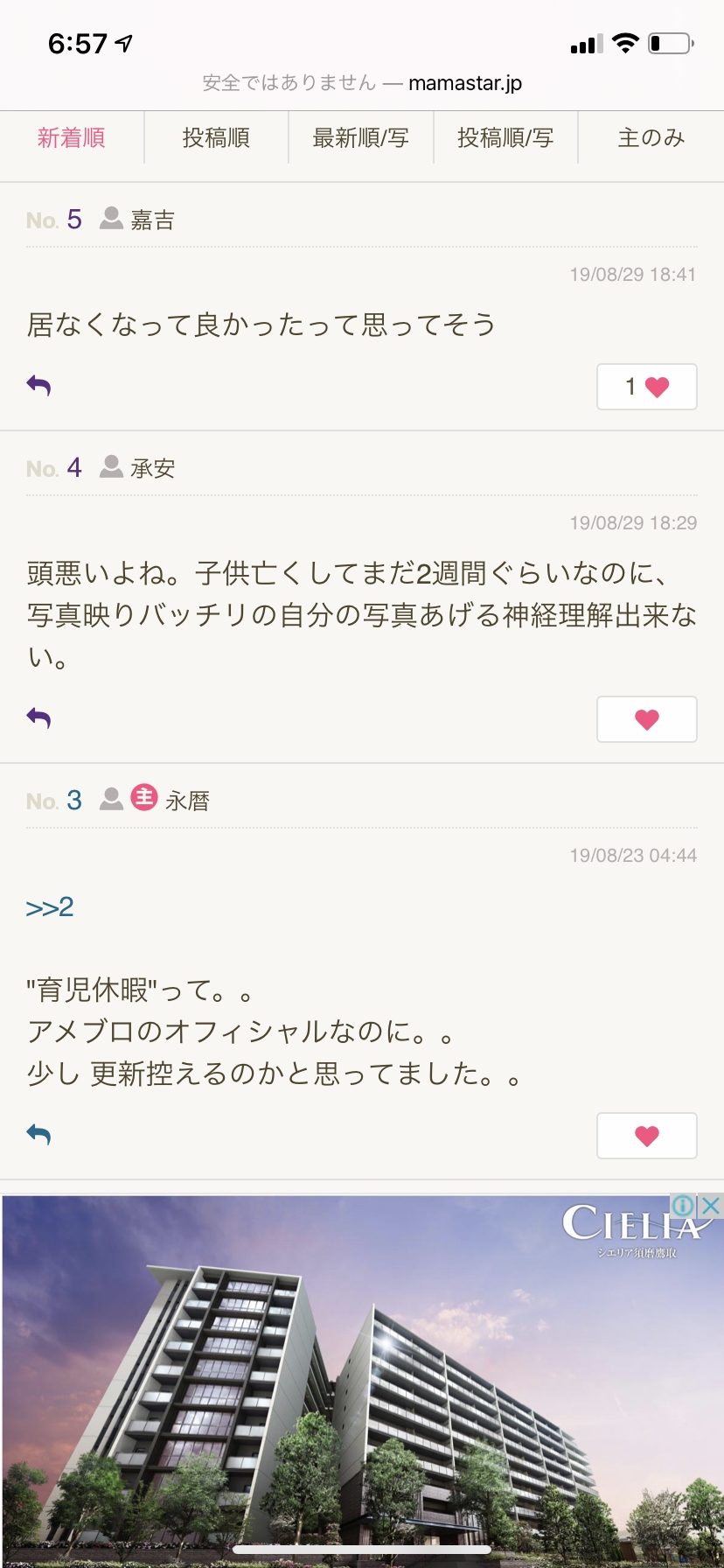Reply to comment No. 5 by 嘉吉
The width and height of the screenshot is (724, 1568).
tap(38, 386)
